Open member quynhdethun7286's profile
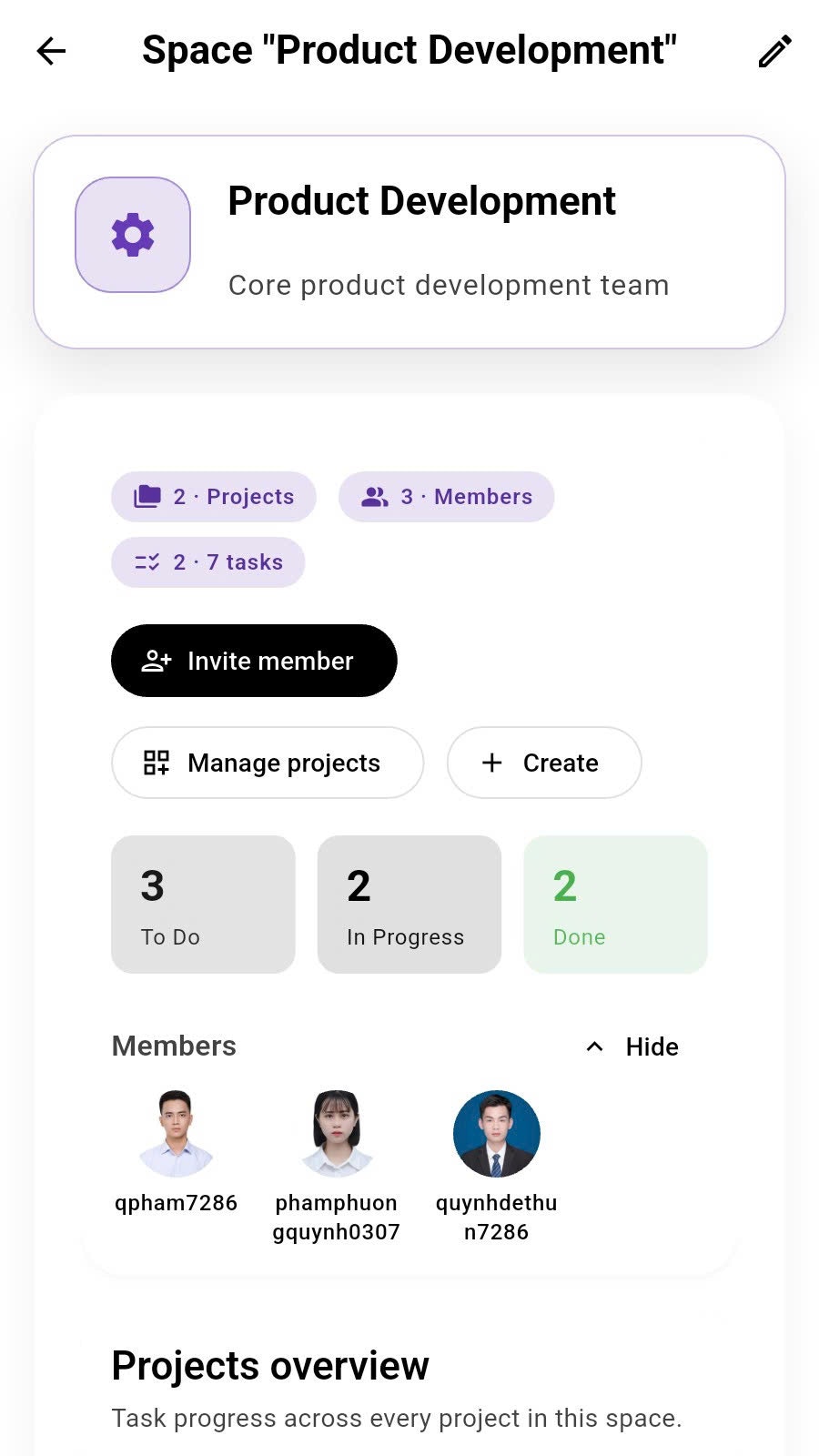819x1456 pixels. 497,1167
